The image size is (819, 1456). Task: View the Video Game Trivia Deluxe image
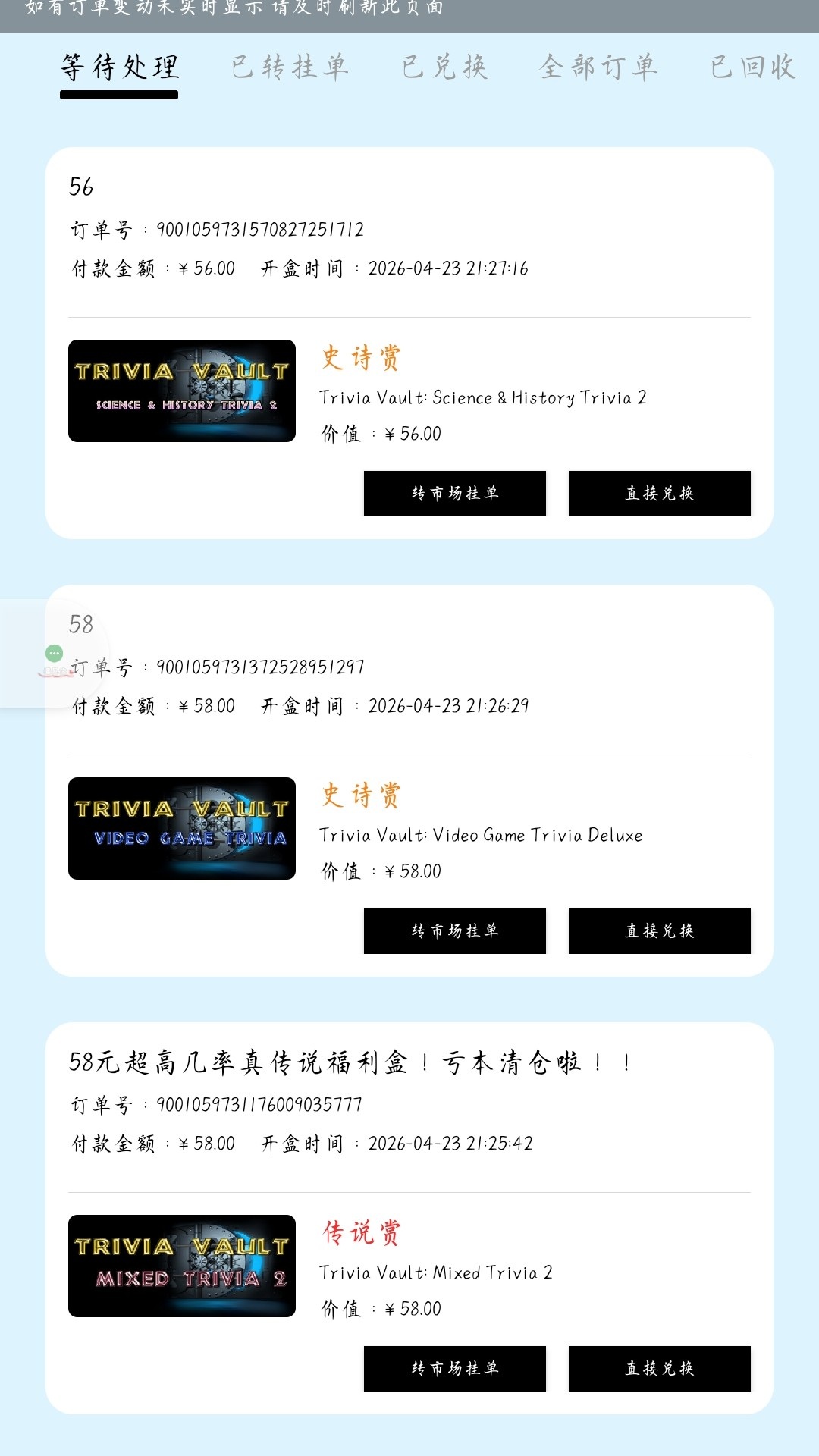[x=182, y=828]
